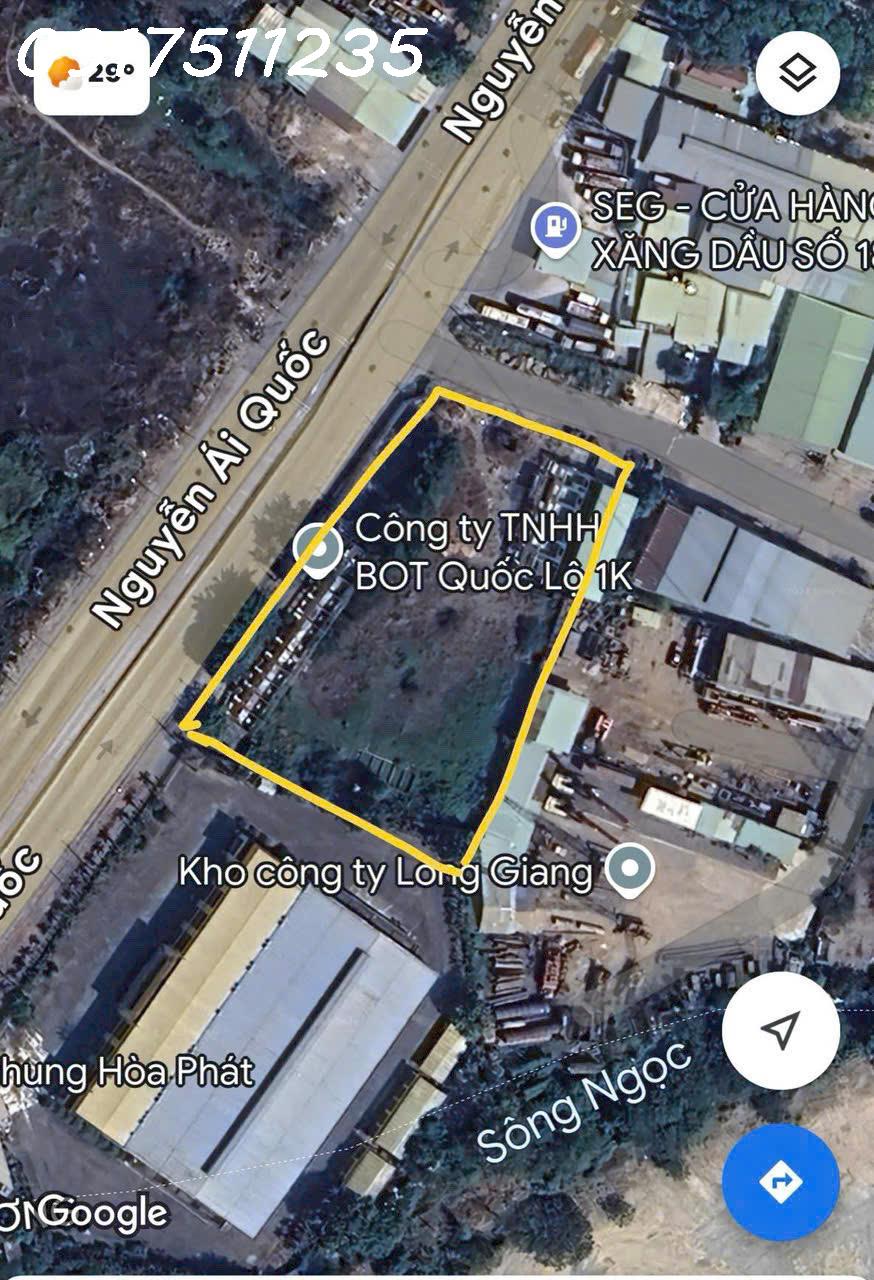Open the map layers button
Screen dimensions: 874x1280
click(796, 73)
